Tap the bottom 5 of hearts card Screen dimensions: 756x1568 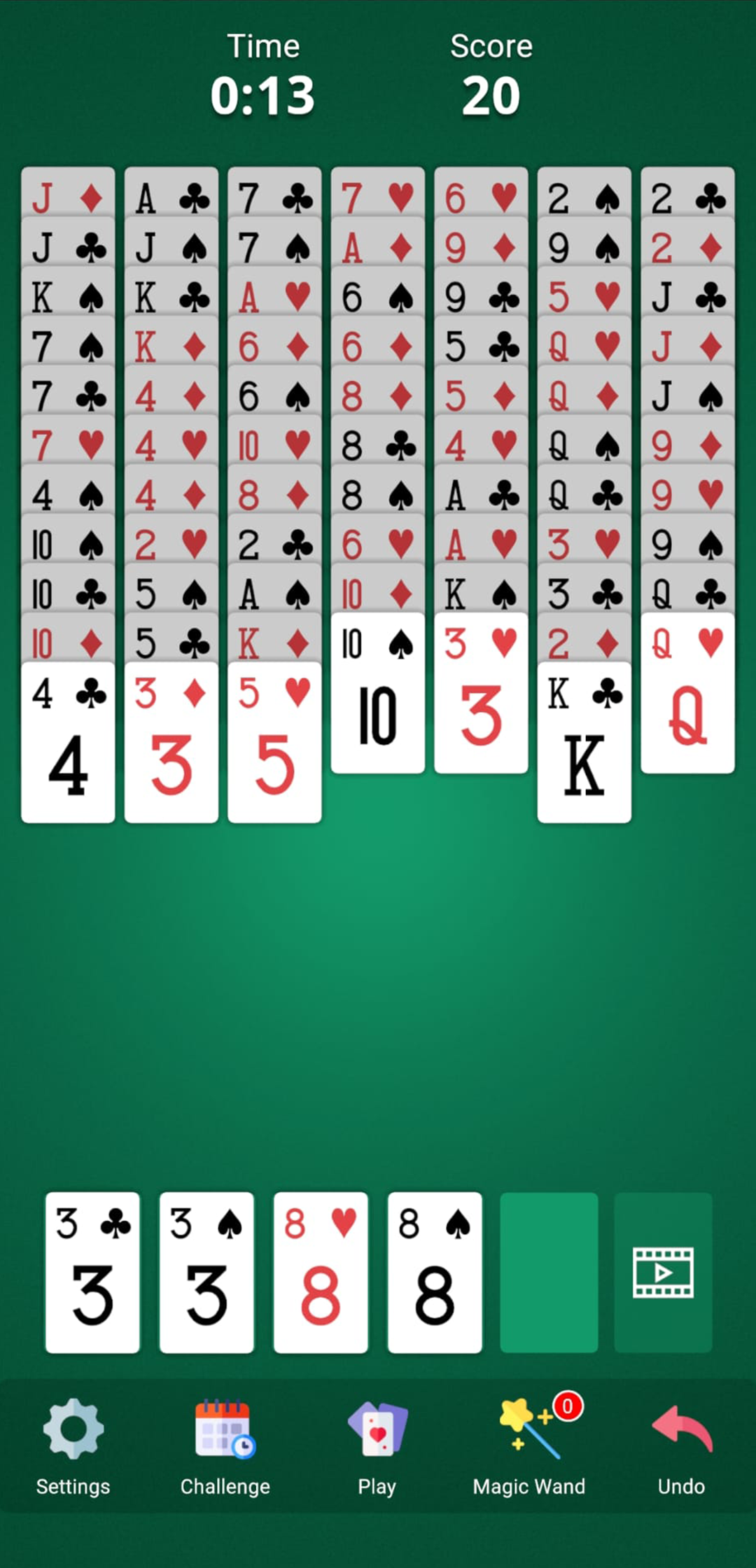pyautogui.click(x=274, y=743)
